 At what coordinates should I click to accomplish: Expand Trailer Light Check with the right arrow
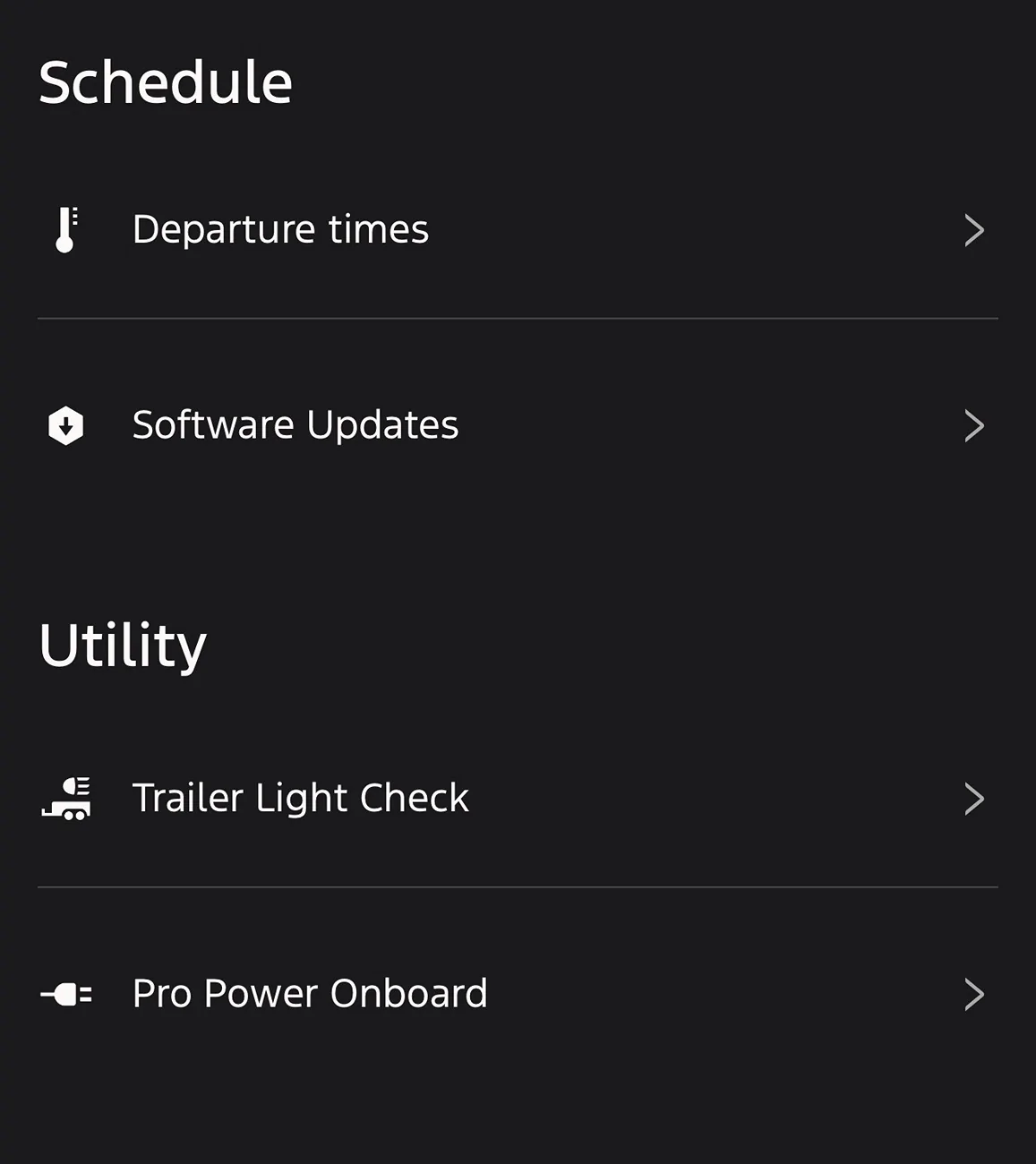[x=975, y=799]
